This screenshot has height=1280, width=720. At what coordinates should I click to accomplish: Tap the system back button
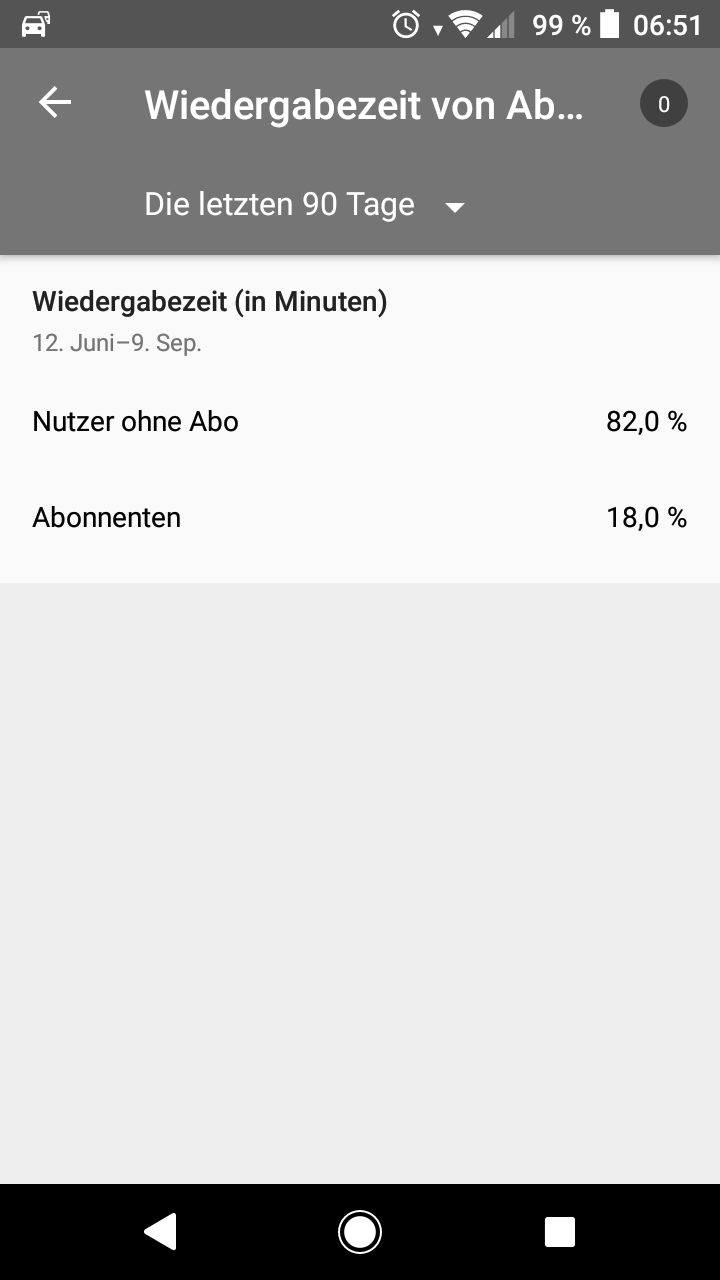(160, 1232)
